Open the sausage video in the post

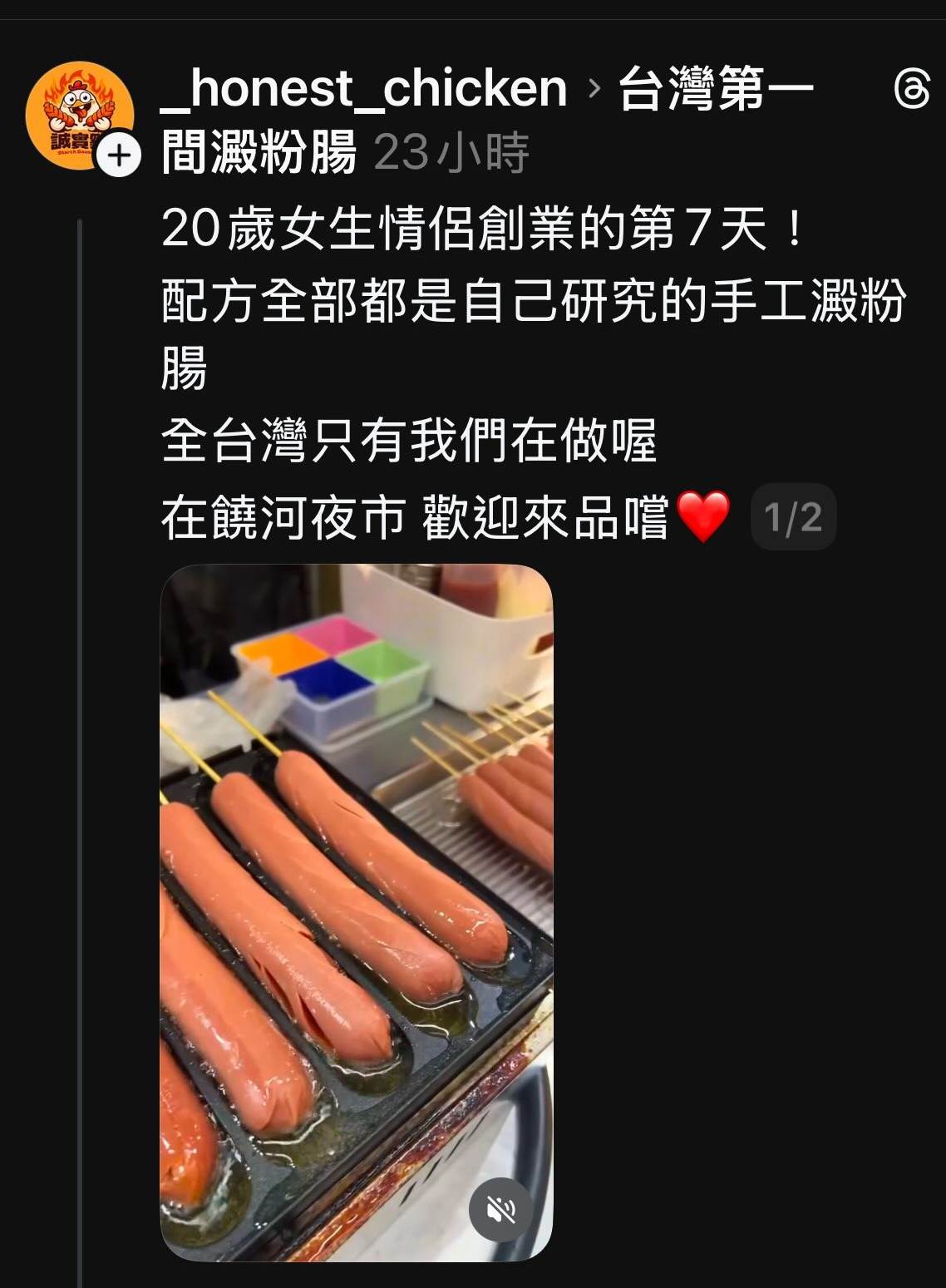pyautogui.click(x=356, y=873)
